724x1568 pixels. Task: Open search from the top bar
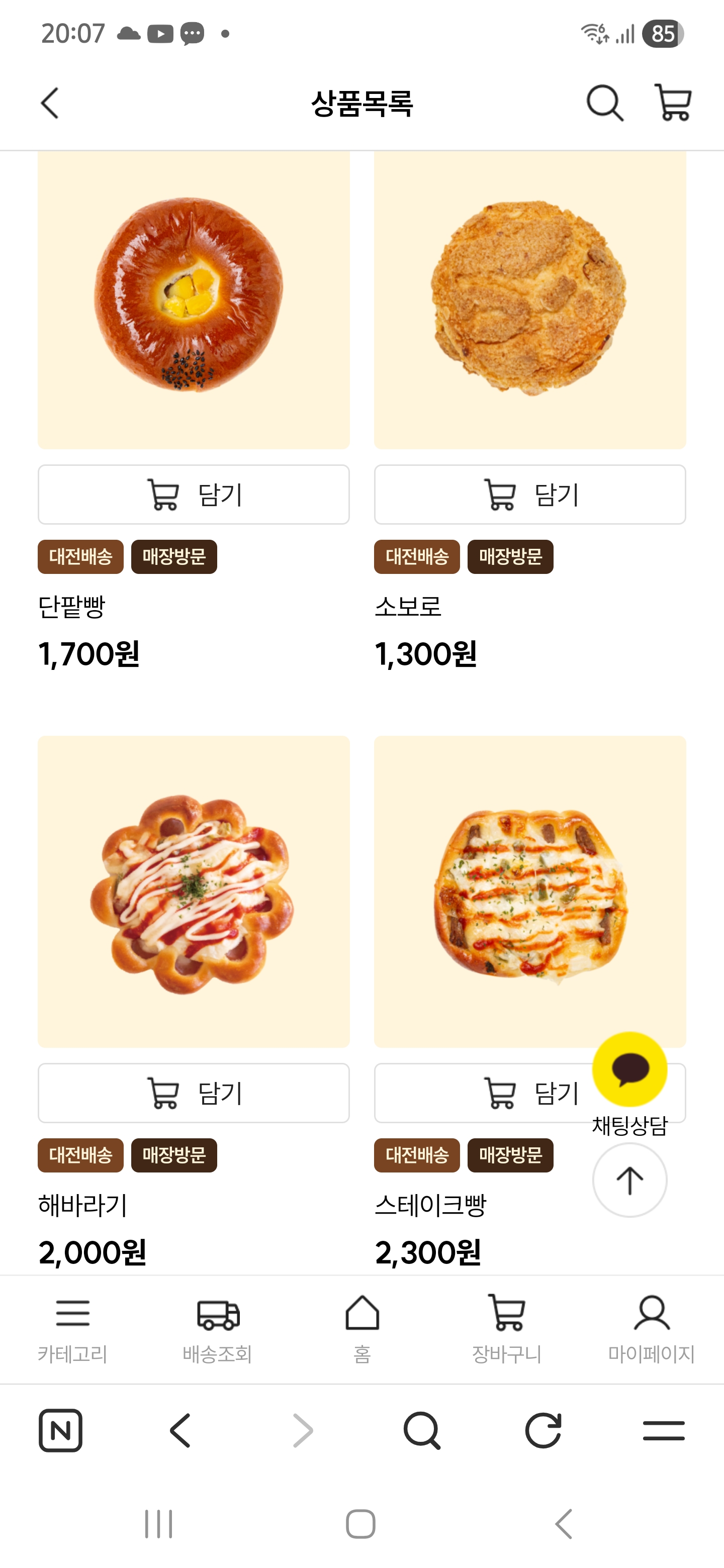pyautogui.click(x=604, y=103)
